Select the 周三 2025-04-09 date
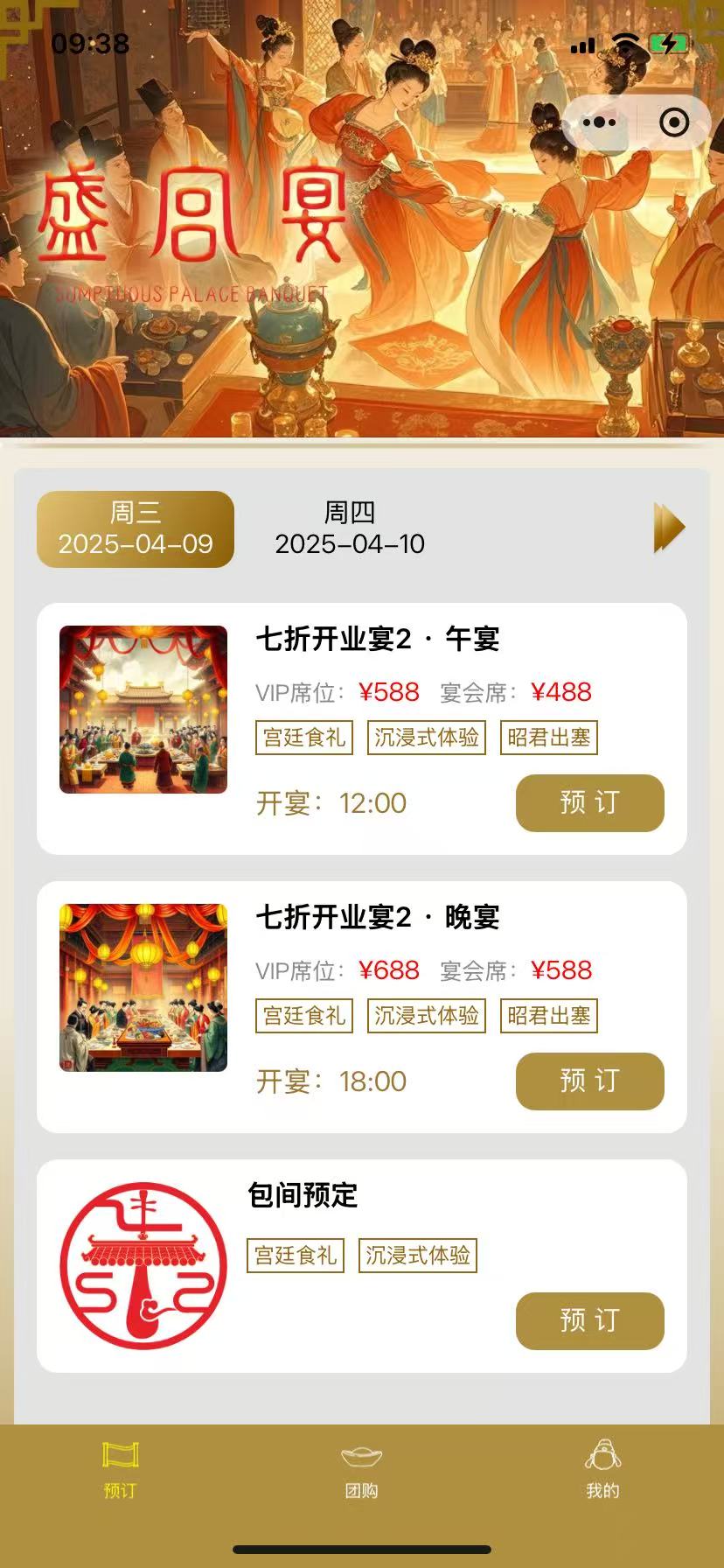 136,528
